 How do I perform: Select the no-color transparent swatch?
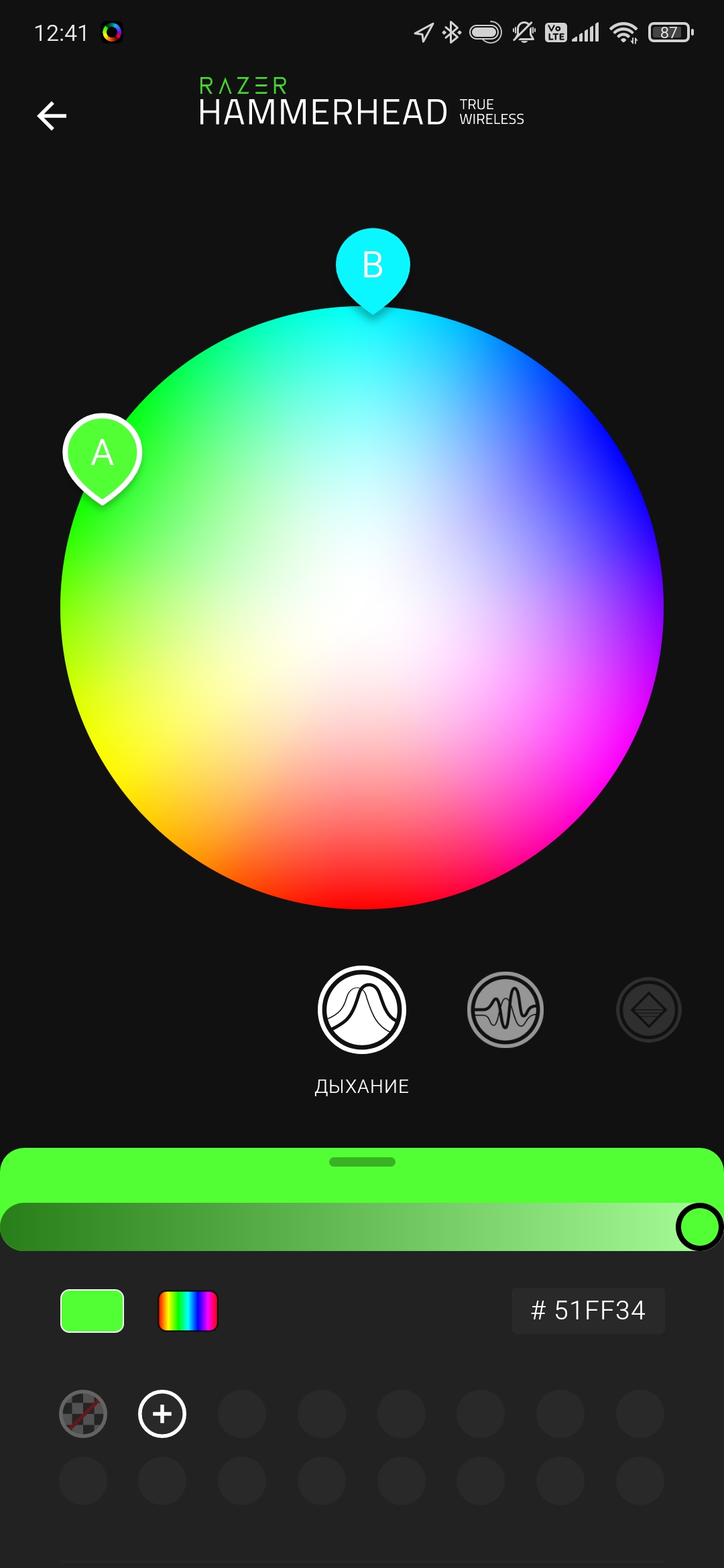[83, 1414]
